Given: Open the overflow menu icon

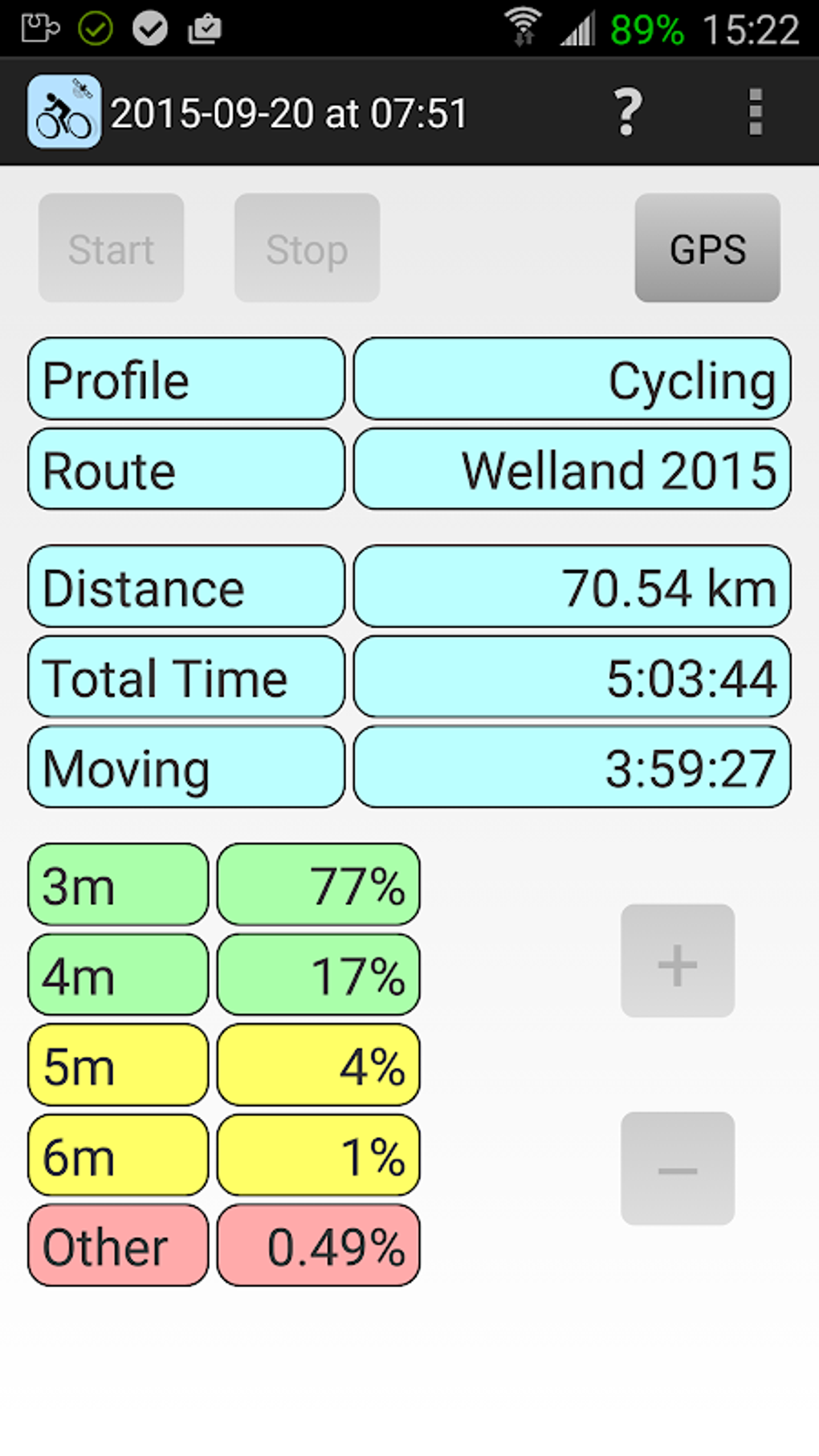Looking at the screenshot, I should pyautogui.click(x=753, y=112).
